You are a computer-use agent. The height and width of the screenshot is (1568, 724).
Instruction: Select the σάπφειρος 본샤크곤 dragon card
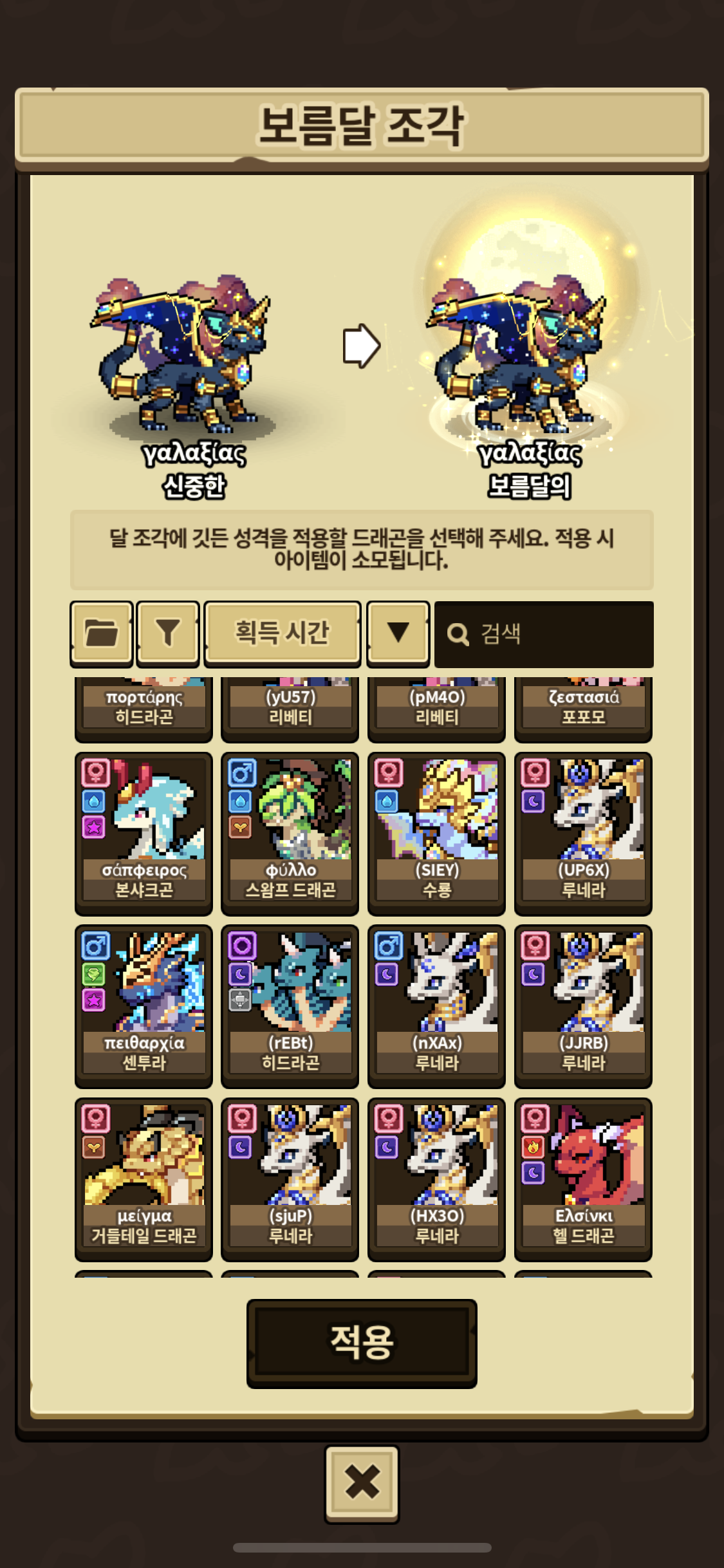(144, 833)
